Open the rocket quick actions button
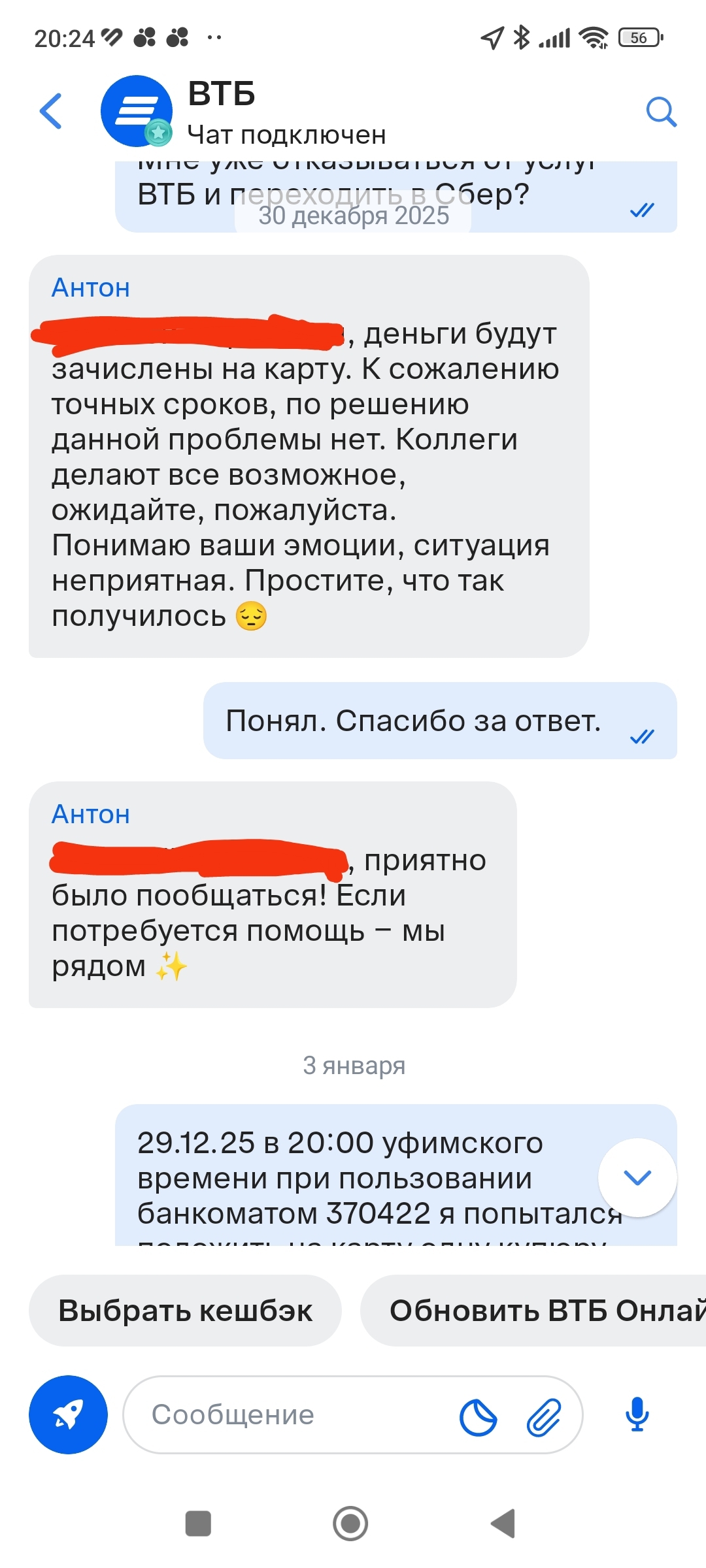The width and height of the screenshot is (706, 1568). pyautogui.click(x=68, y=1414)
